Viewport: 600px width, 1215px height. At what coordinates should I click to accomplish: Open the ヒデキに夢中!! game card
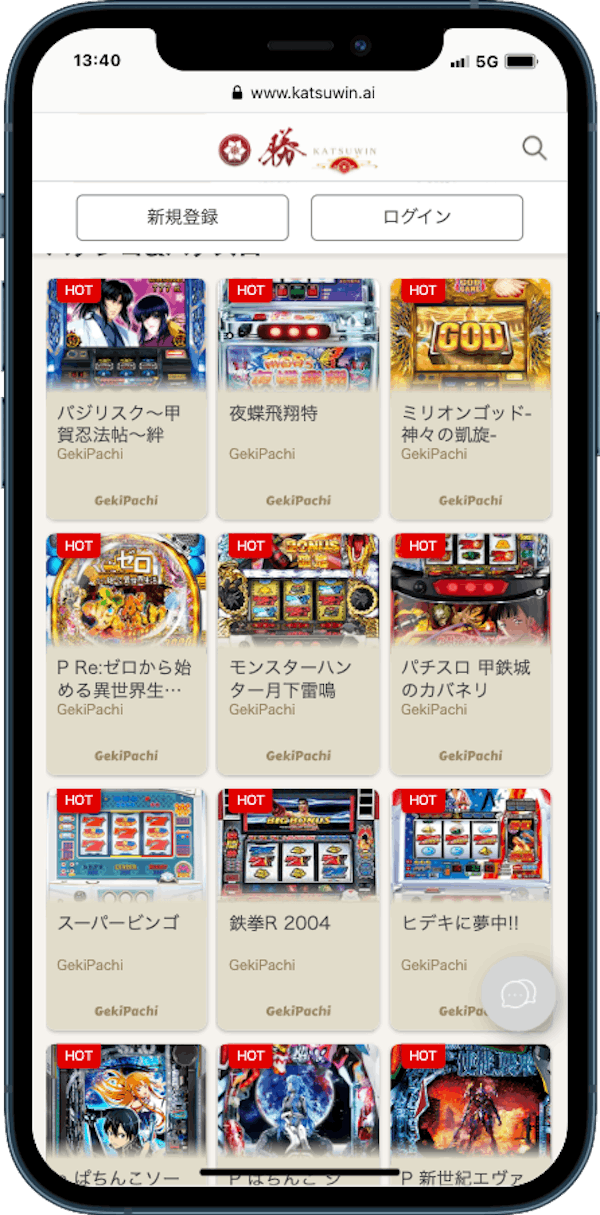[x=470, y=910]
